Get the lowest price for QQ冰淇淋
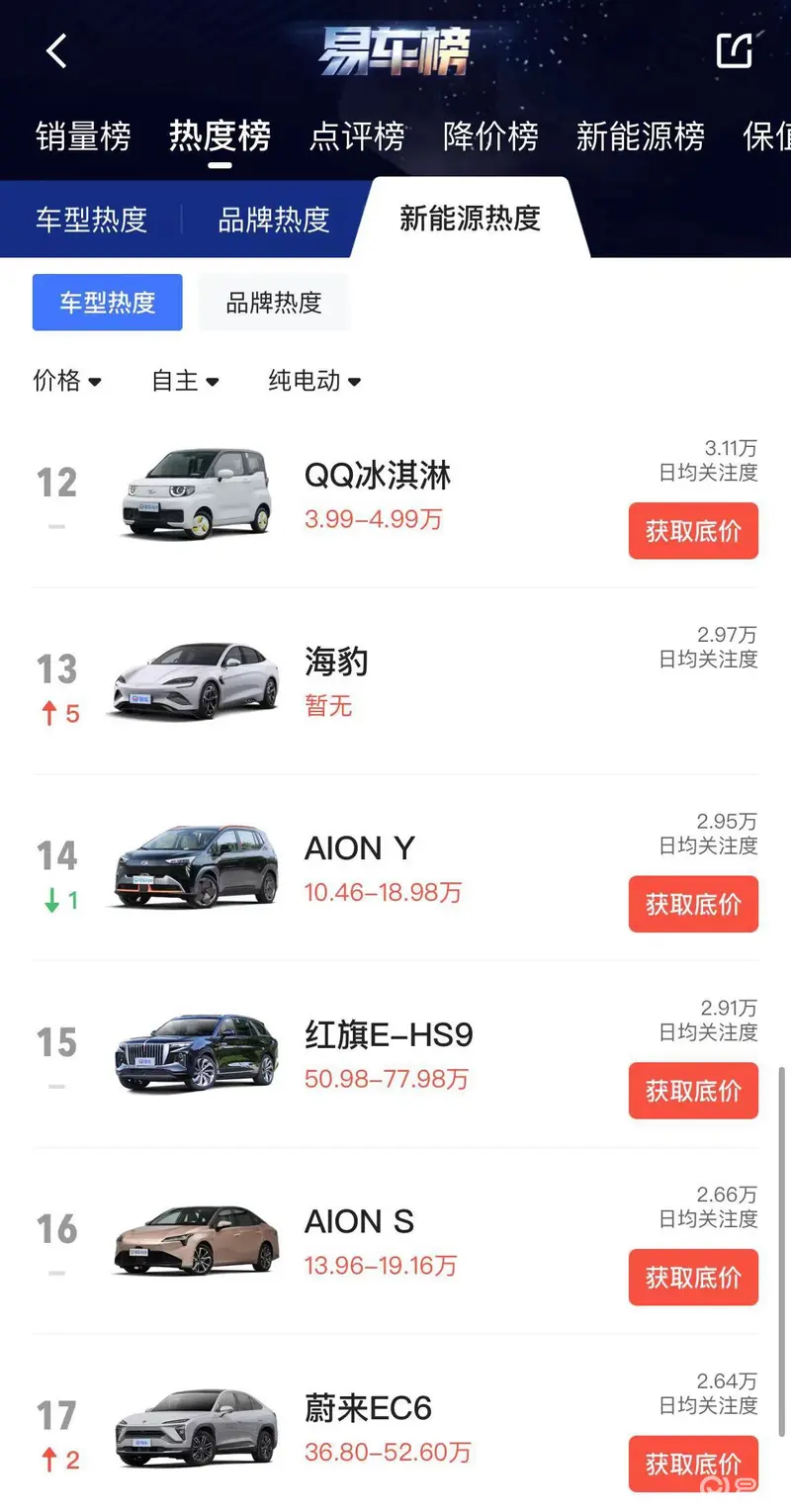This screenshot has width=791, height=1512. [x=693, y=531]
